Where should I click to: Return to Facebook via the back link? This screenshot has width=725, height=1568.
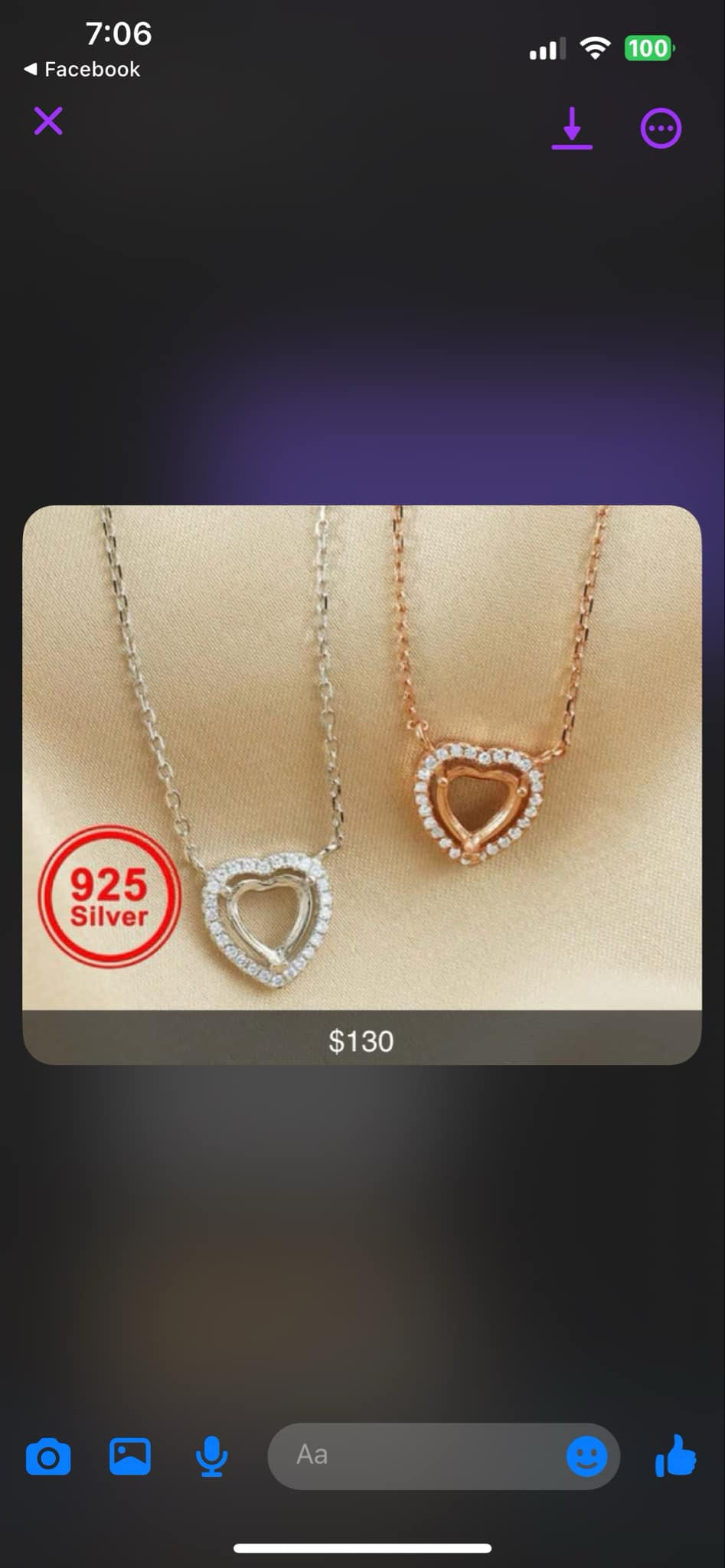(x=82, y=70)
